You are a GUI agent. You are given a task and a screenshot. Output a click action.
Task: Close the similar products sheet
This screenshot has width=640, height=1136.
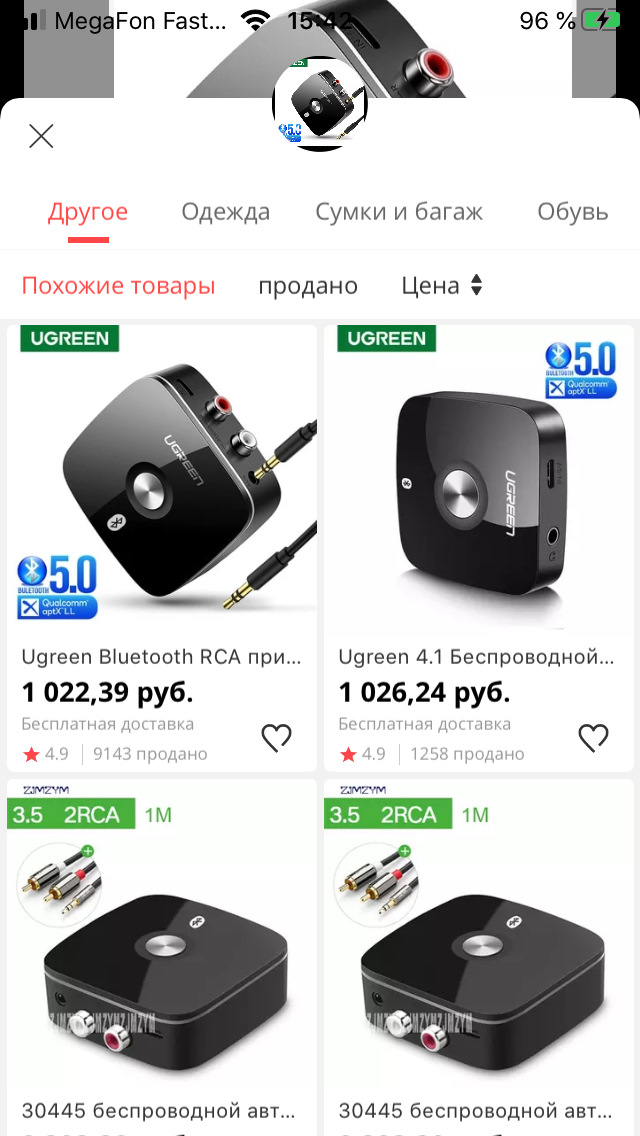41,136
